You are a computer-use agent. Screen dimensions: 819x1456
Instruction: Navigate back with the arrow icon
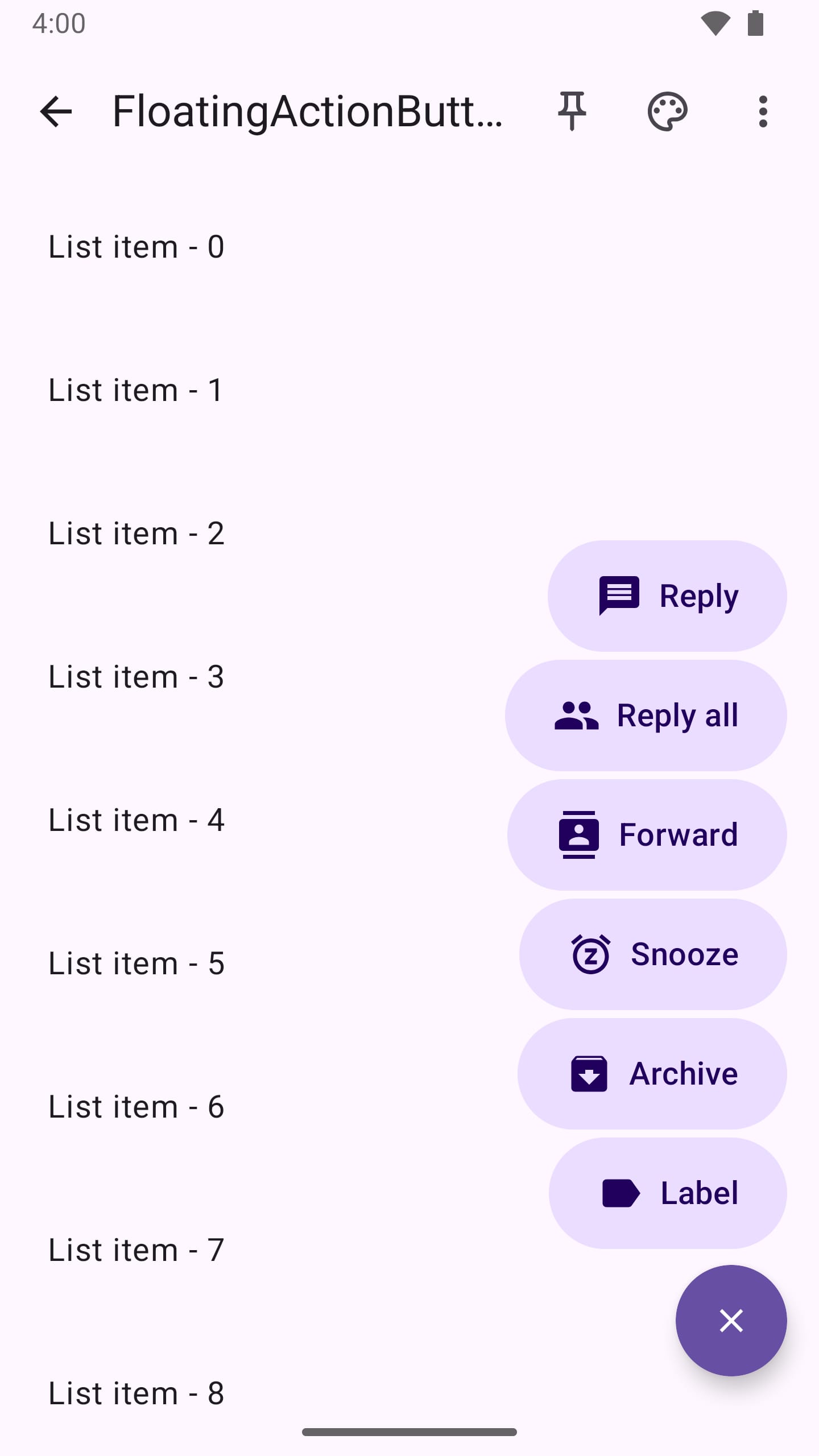click(x=56, y=111)
